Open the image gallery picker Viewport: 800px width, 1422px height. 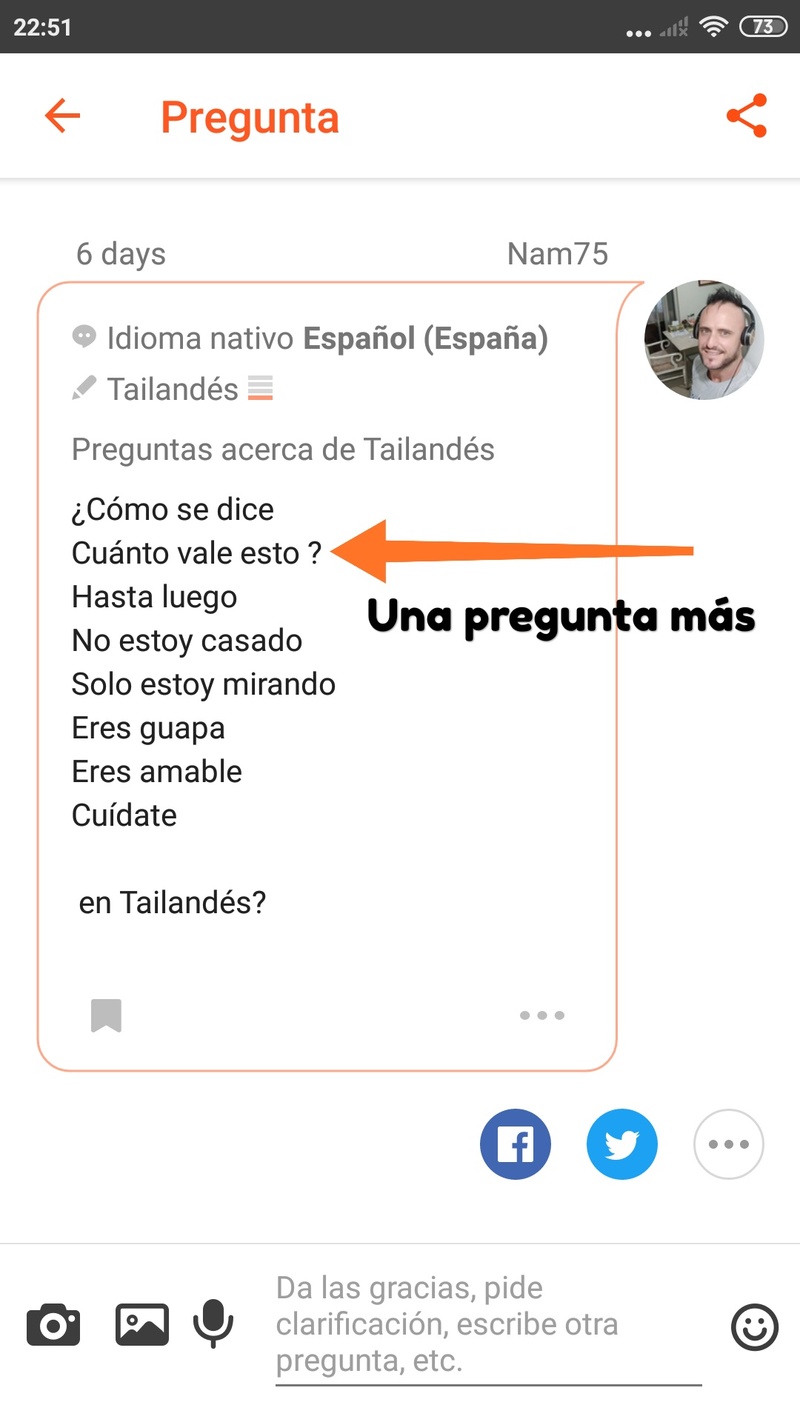141,1324
